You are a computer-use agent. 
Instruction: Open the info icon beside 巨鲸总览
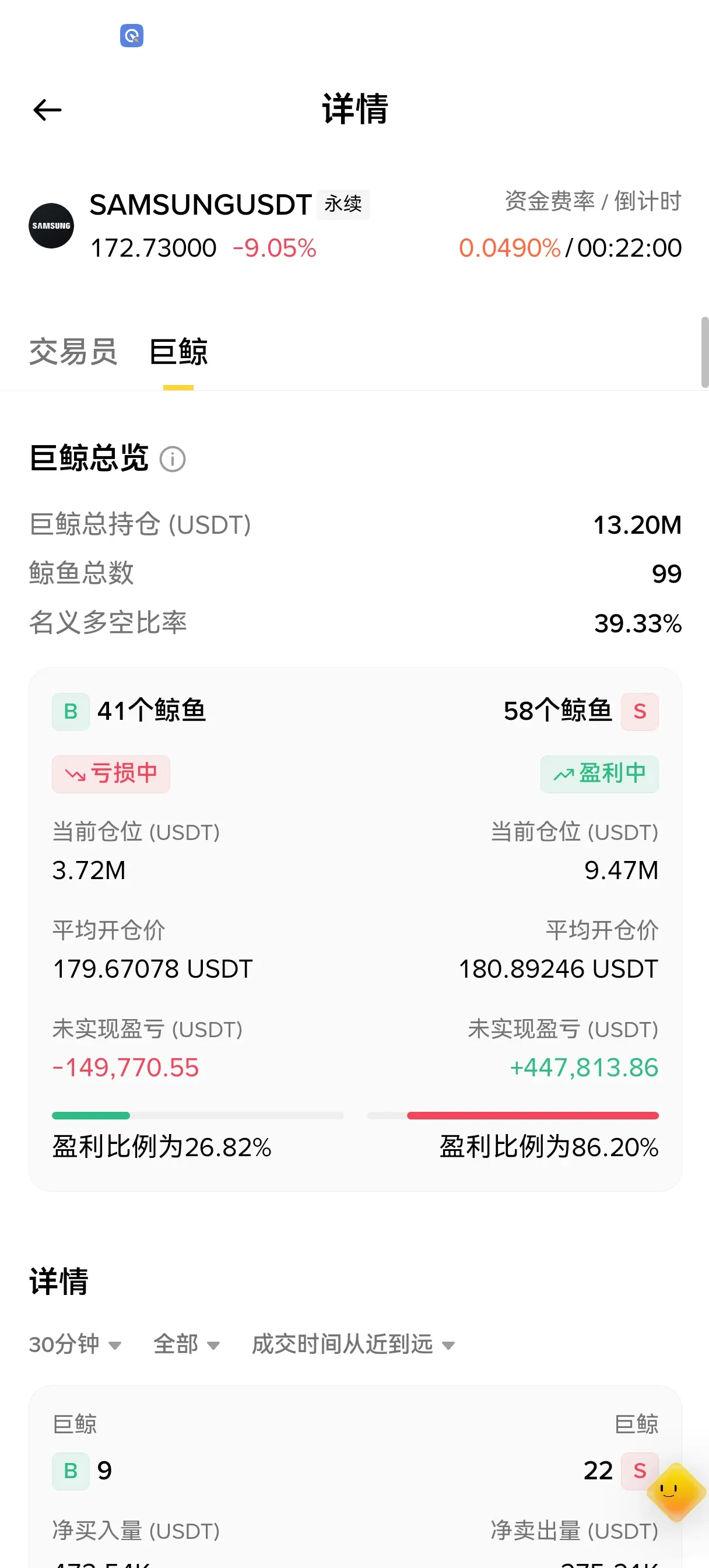(172, 459)
